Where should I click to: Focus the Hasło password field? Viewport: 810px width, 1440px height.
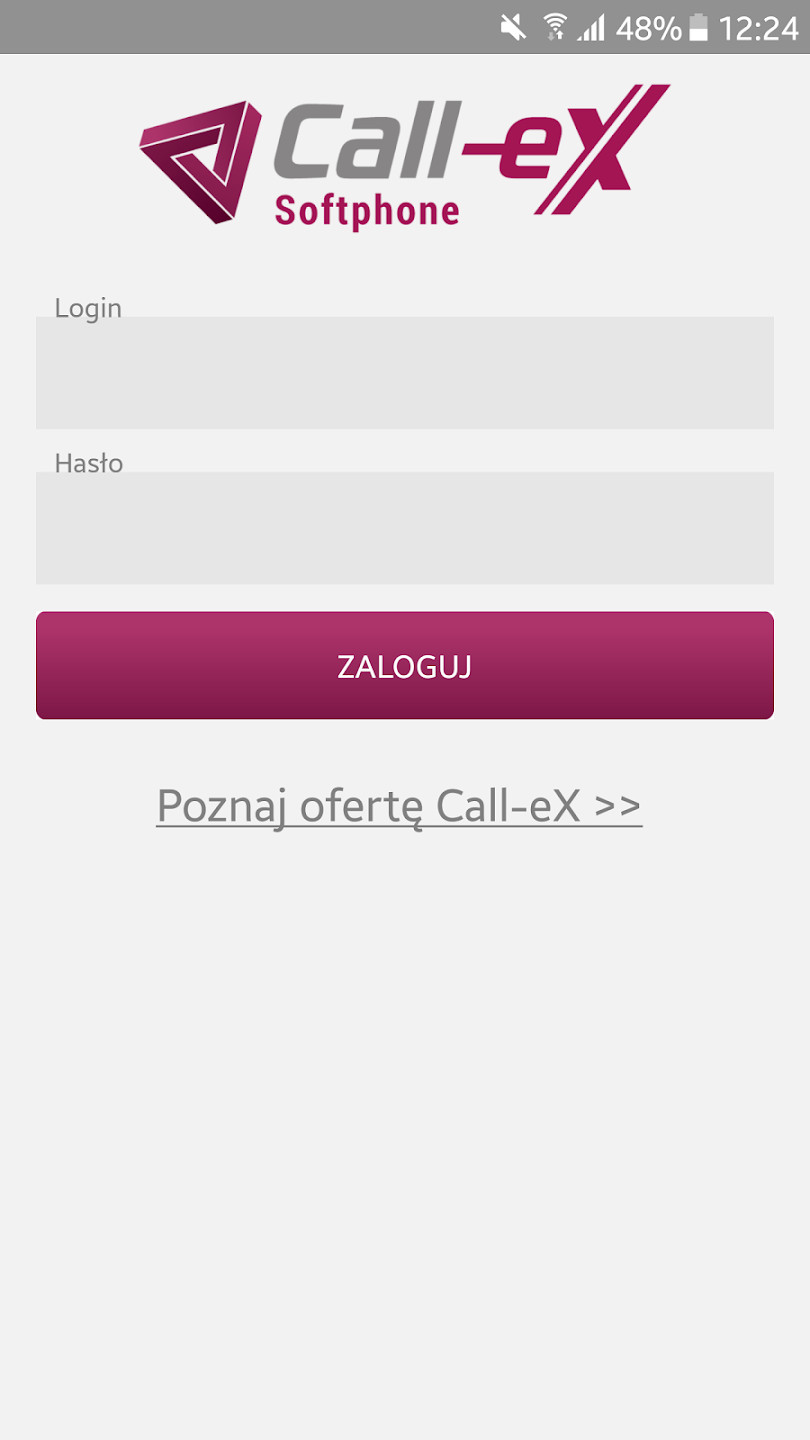(405, 528)
